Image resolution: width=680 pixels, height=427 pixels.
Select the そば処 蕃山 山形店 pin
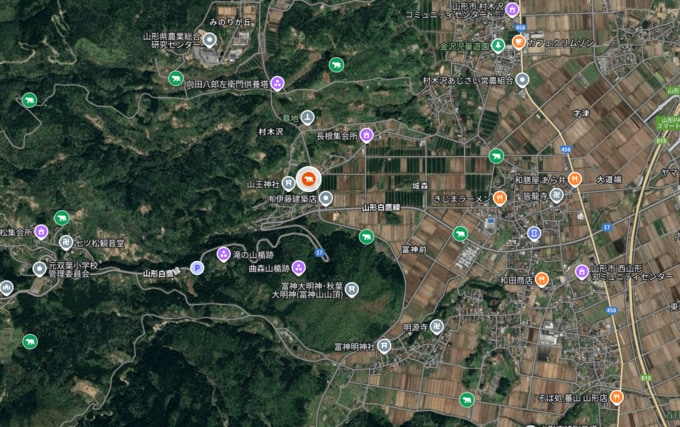point(617,397)
